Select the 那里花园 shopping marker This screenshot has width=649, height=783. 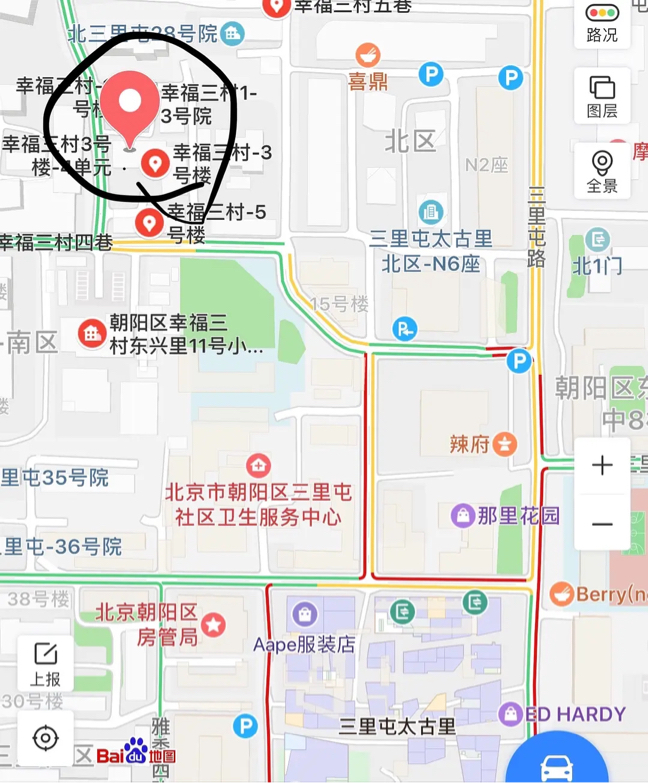463,516
